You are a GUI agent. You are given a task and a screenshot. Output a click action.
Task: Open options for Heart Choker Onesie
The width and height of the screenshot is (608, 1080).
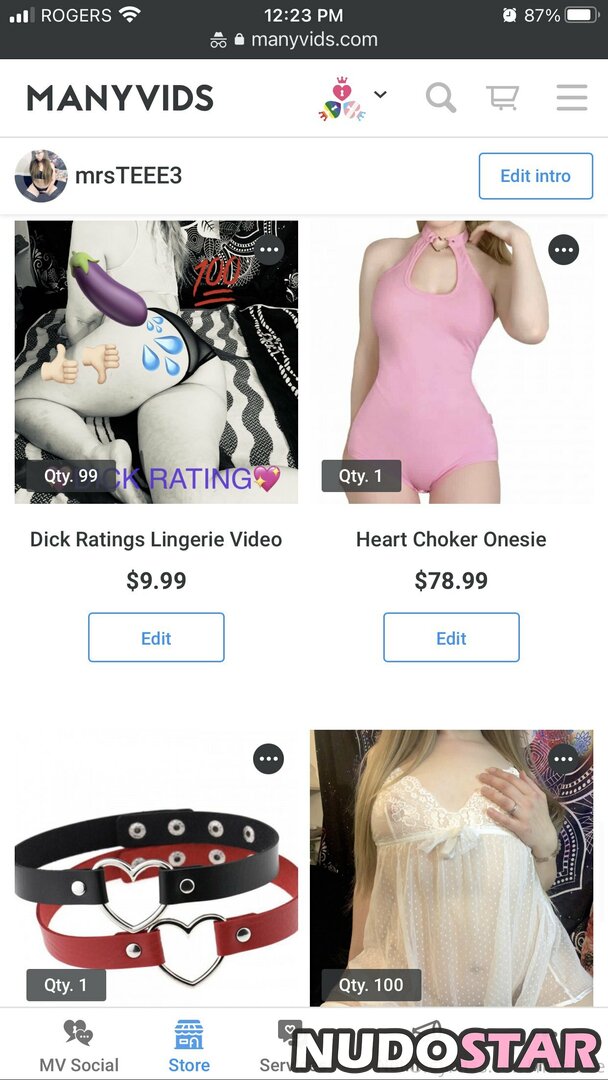point(564,250)
